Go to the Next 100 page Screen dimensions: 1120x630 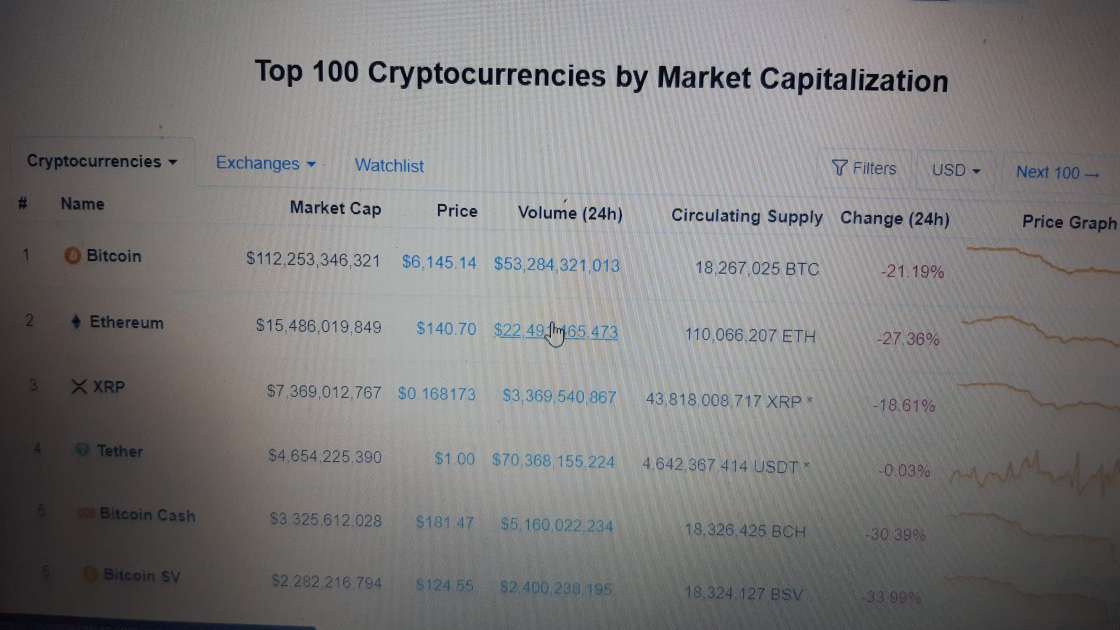click(x=1057, y=172)
